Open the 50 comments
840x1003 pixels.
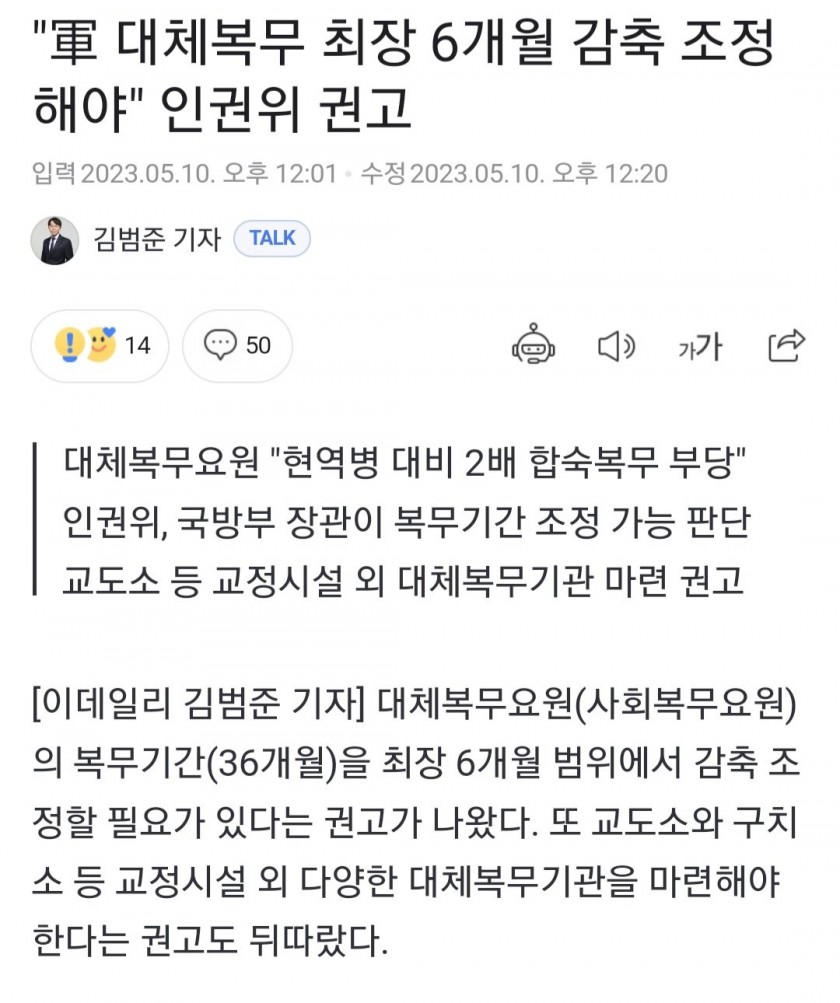(238, 346)
